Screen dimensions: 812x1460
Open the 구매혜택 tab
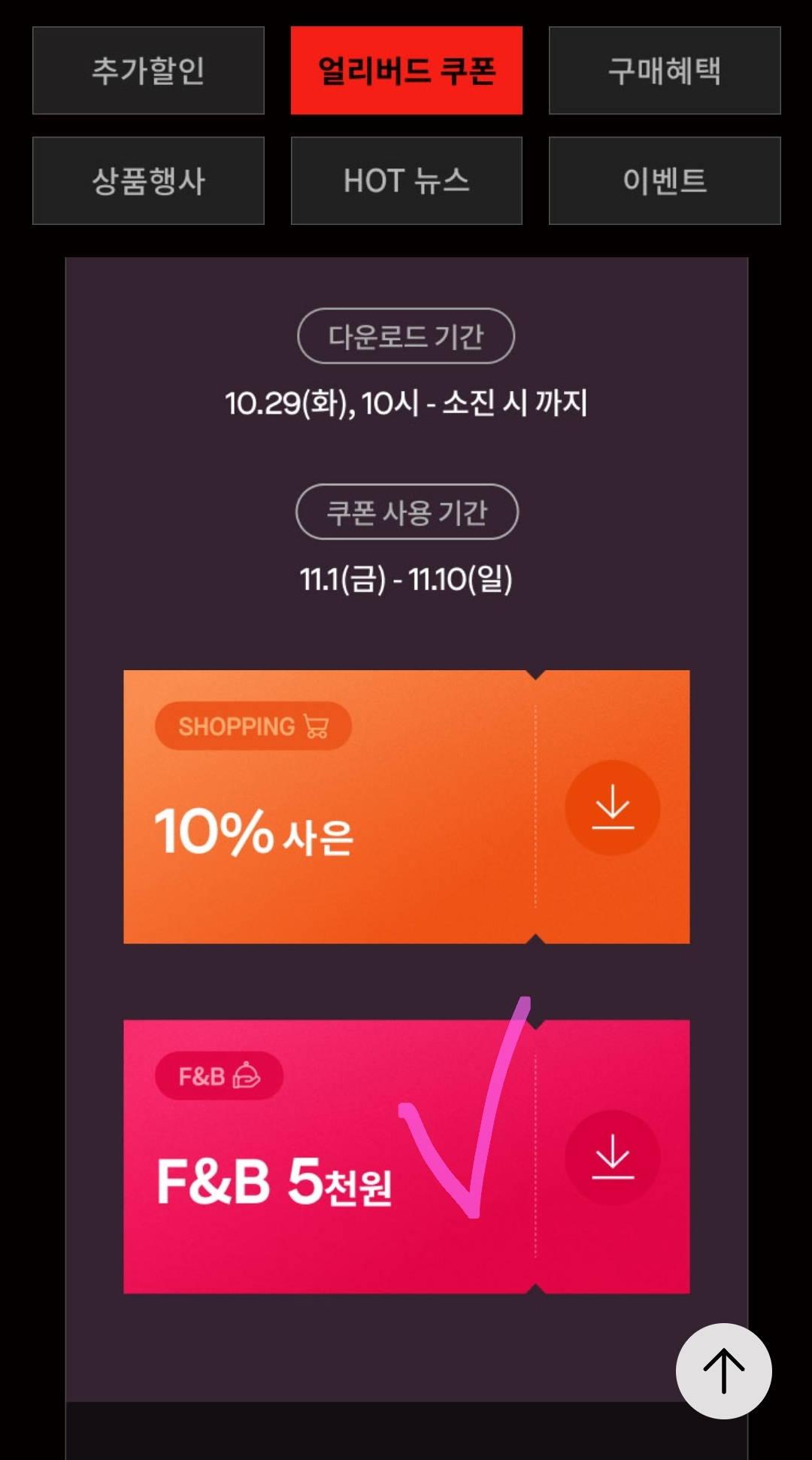tap(665, 71)
